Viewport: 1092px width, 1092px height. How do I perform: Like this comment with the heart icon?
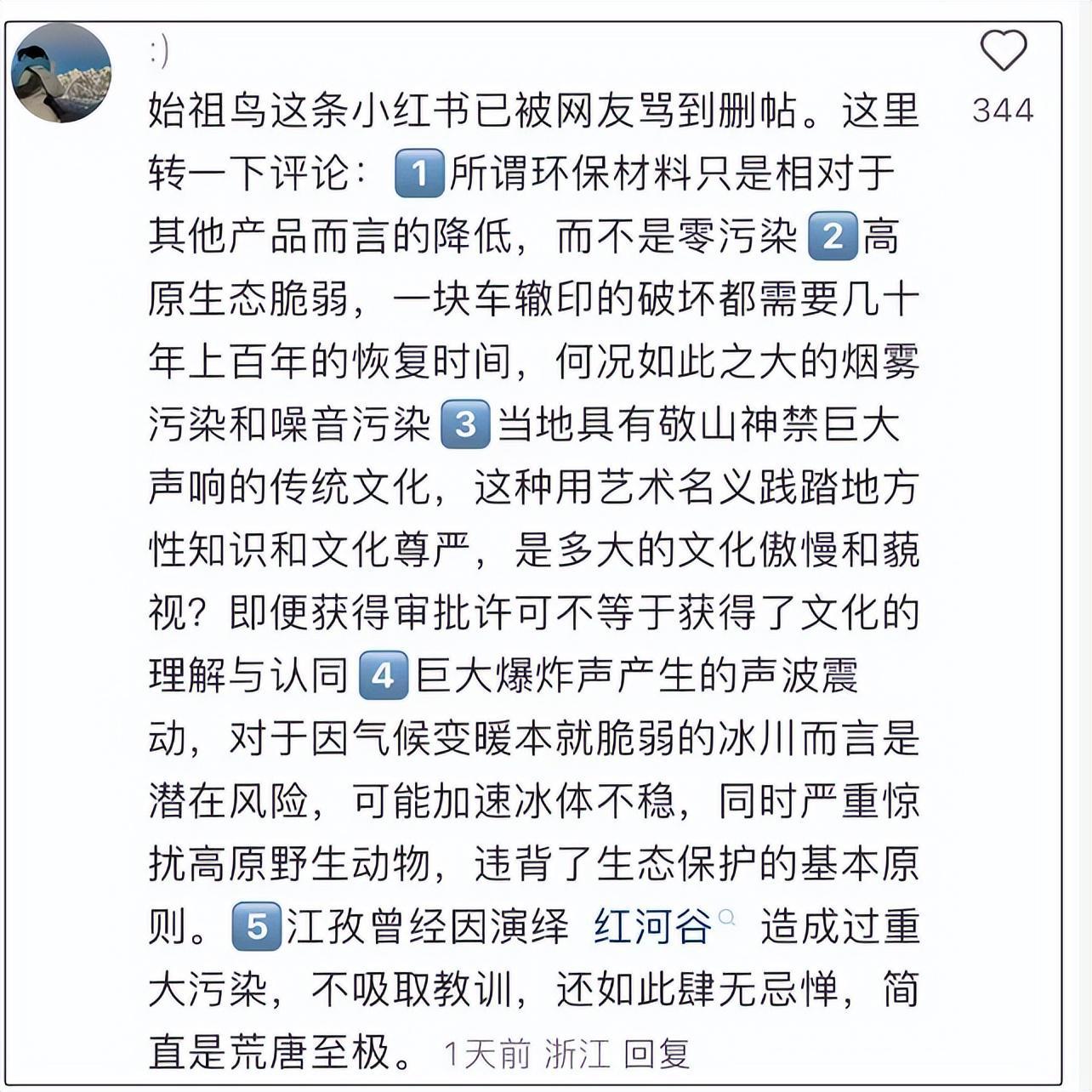(1004, 51)
